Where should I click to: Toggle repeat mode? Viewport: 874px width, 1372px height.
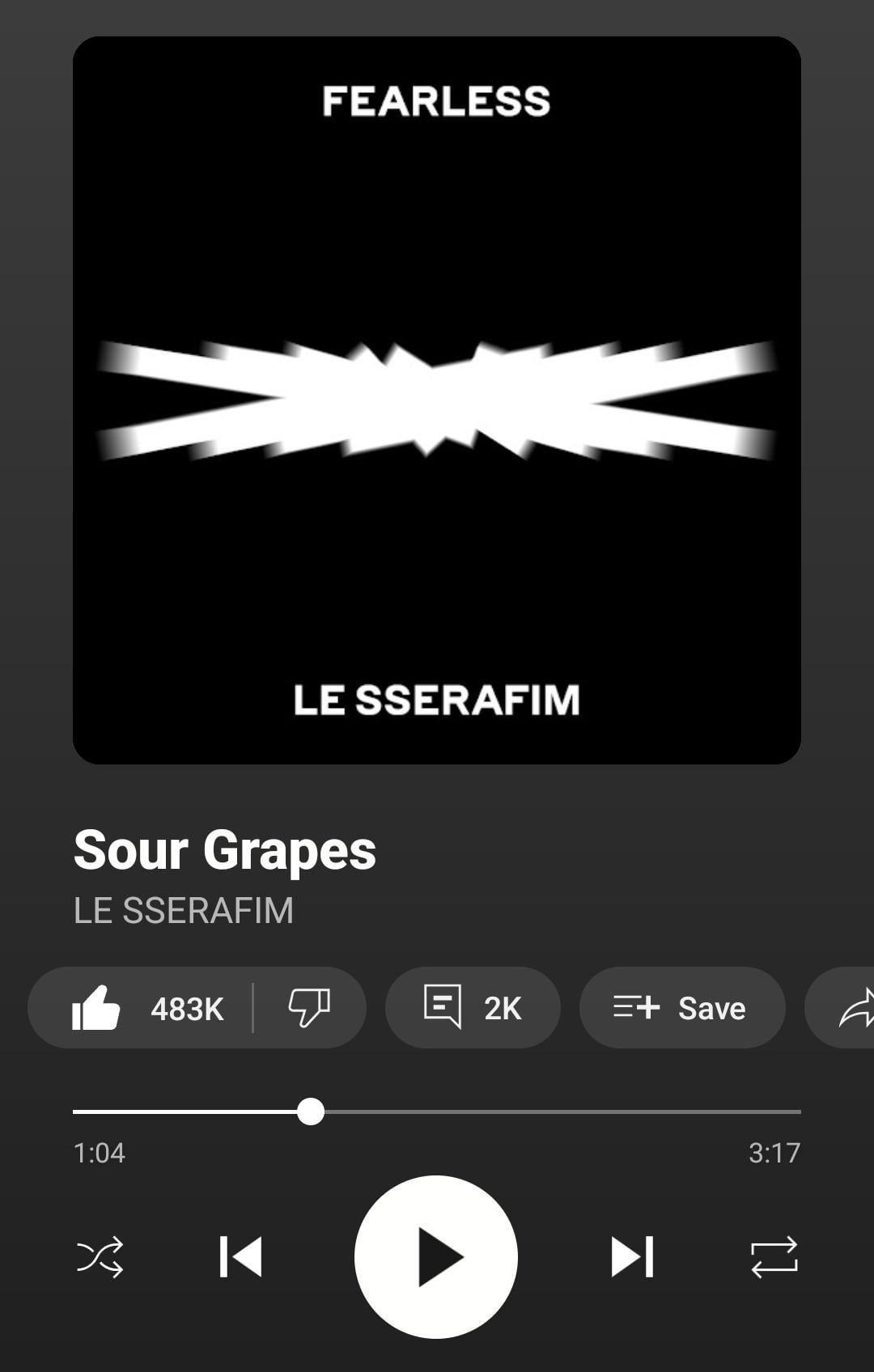(x=774, y=1257)
